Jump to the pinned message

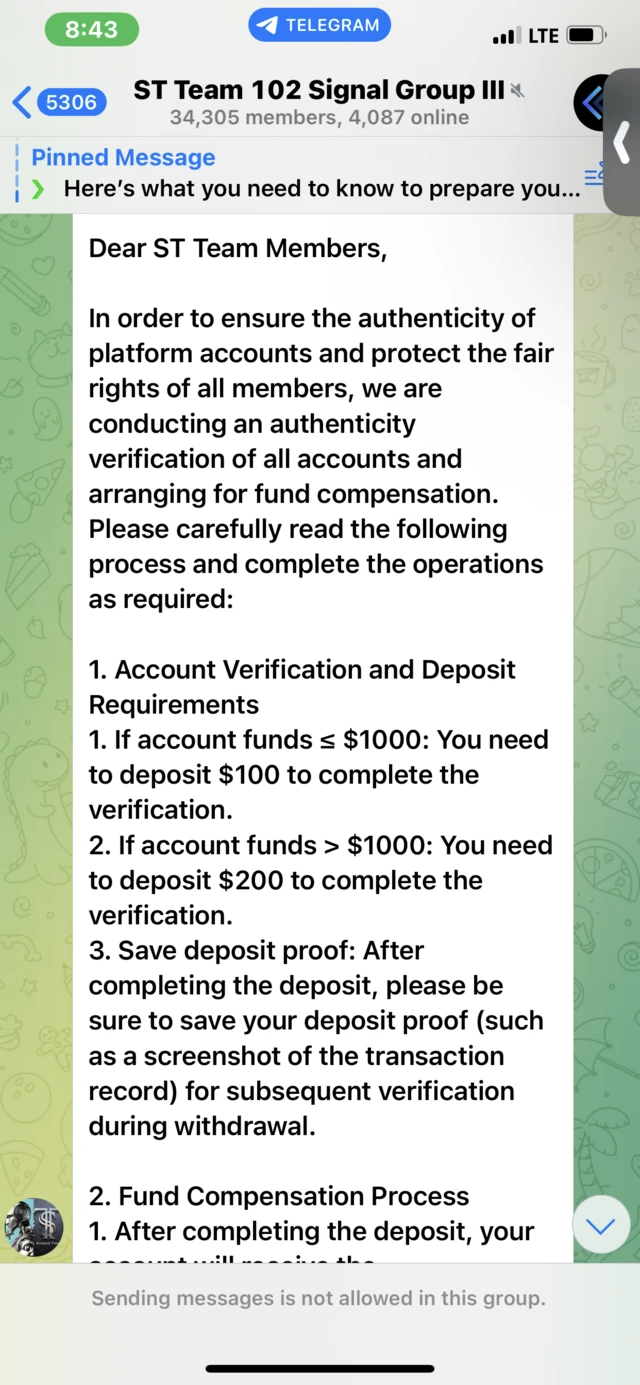point(300,174)
